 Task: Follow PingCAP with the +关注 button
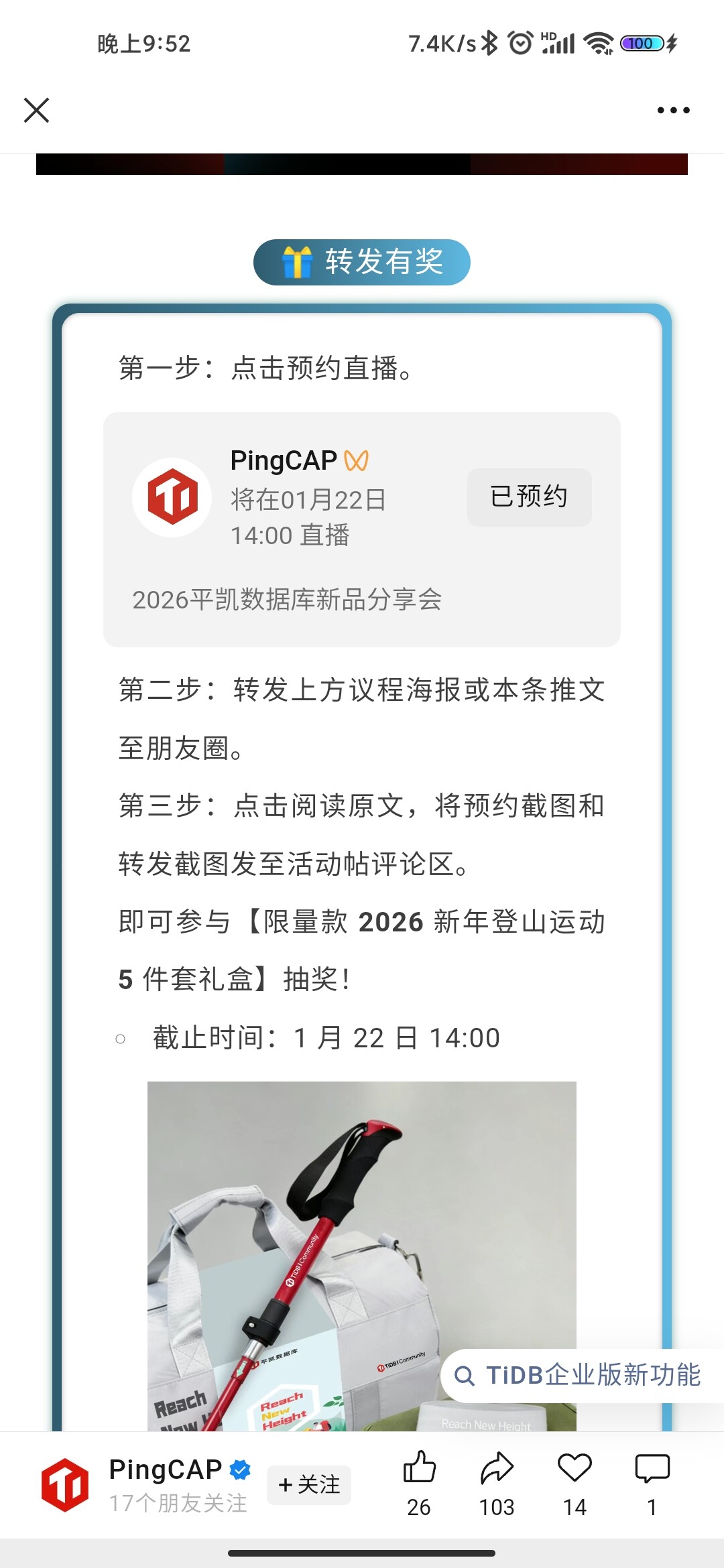point(309,1485)
